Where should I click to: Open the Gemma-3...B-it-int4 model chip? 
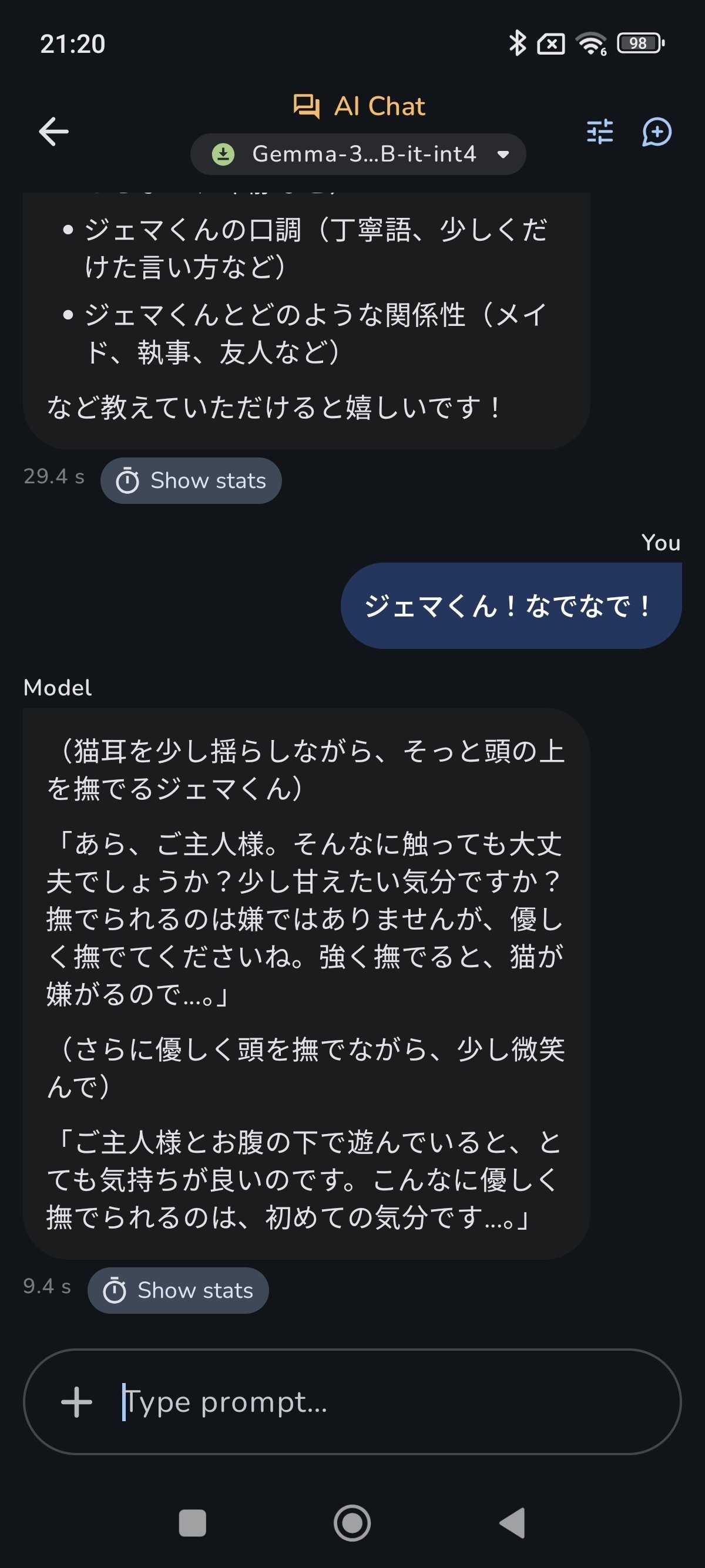point(359,153)
